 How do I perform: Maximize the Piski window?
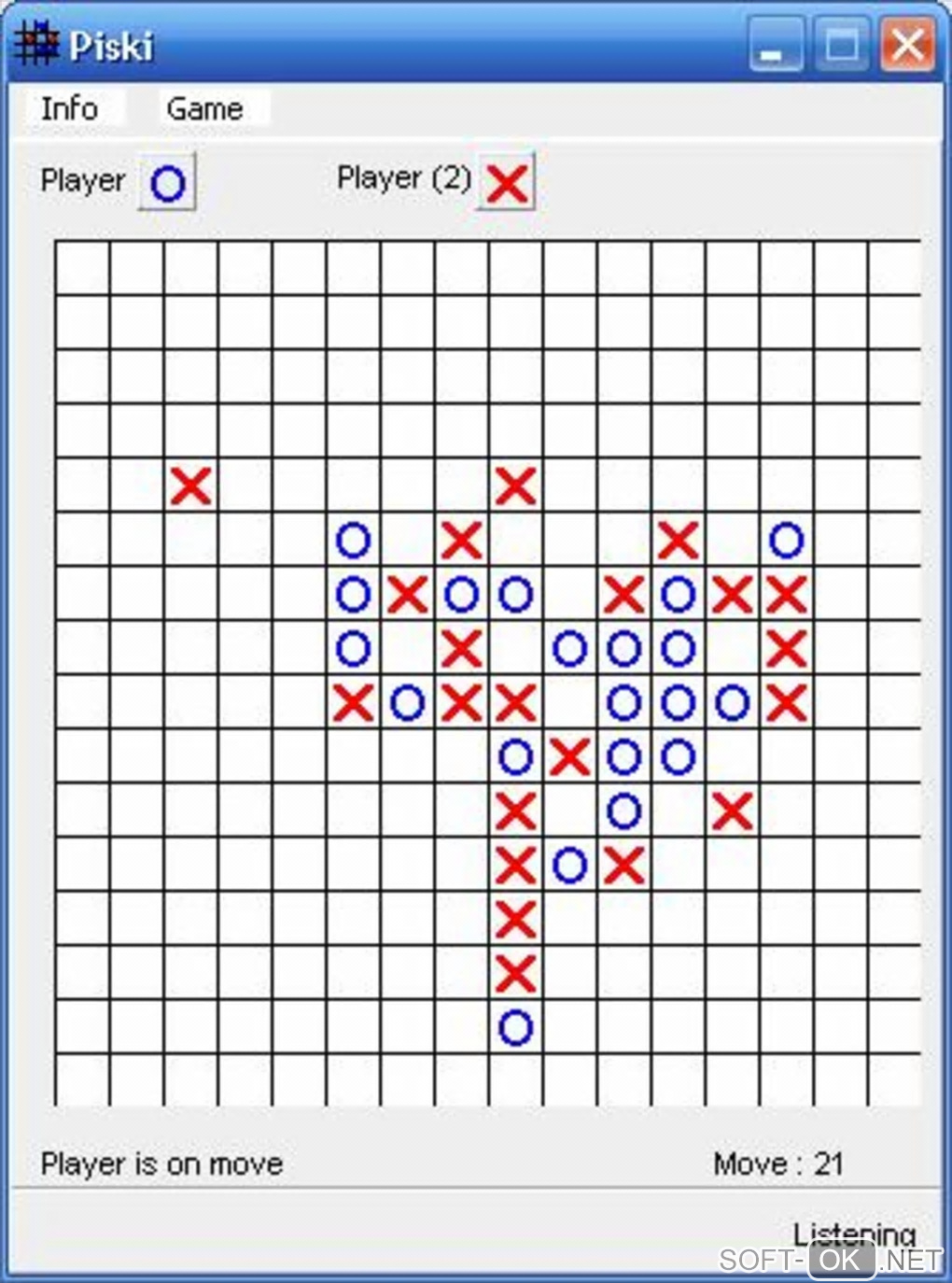click(x=840, y=44)
